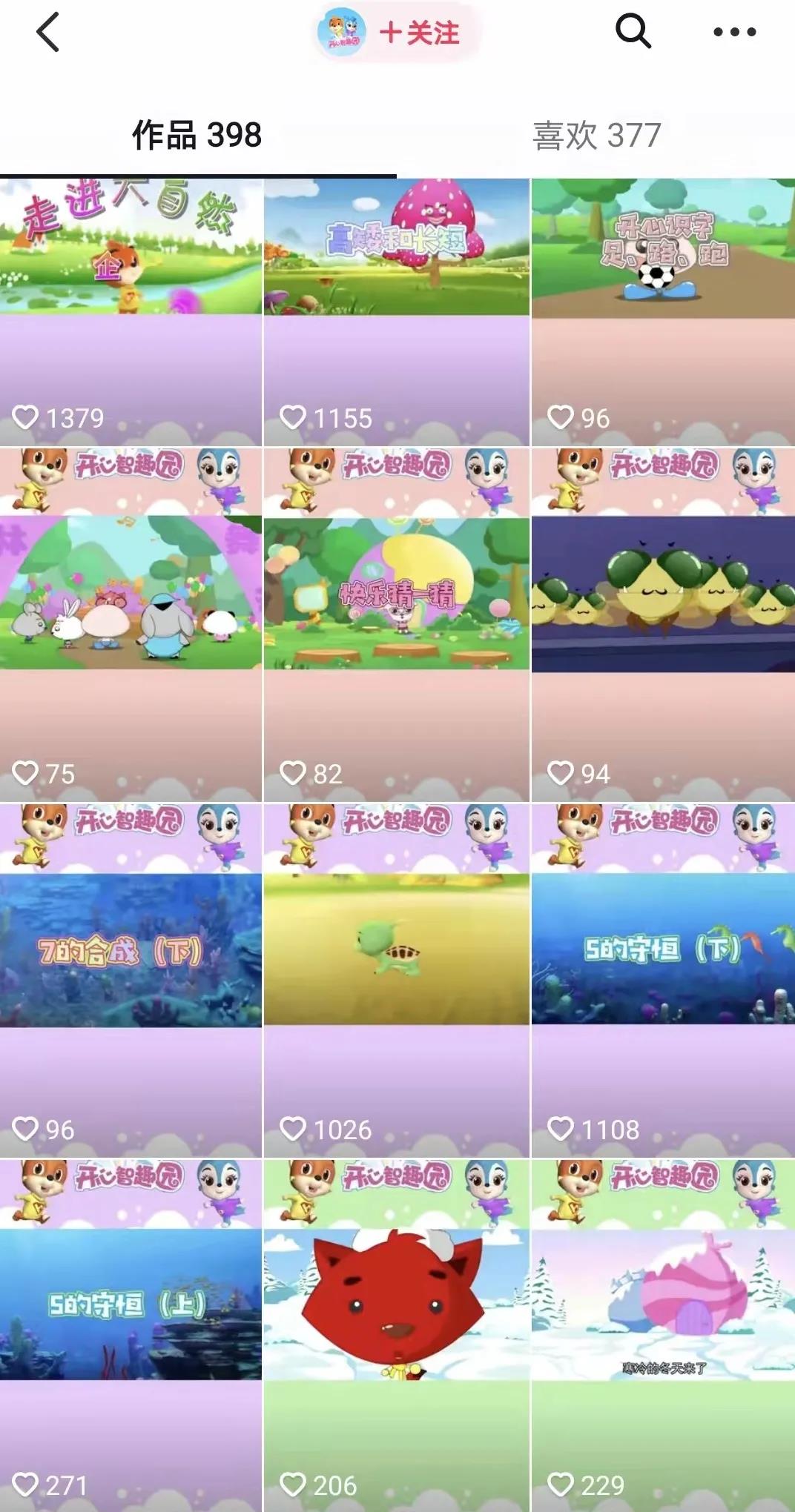Follow the account via +关注 button

coord(420,33)
